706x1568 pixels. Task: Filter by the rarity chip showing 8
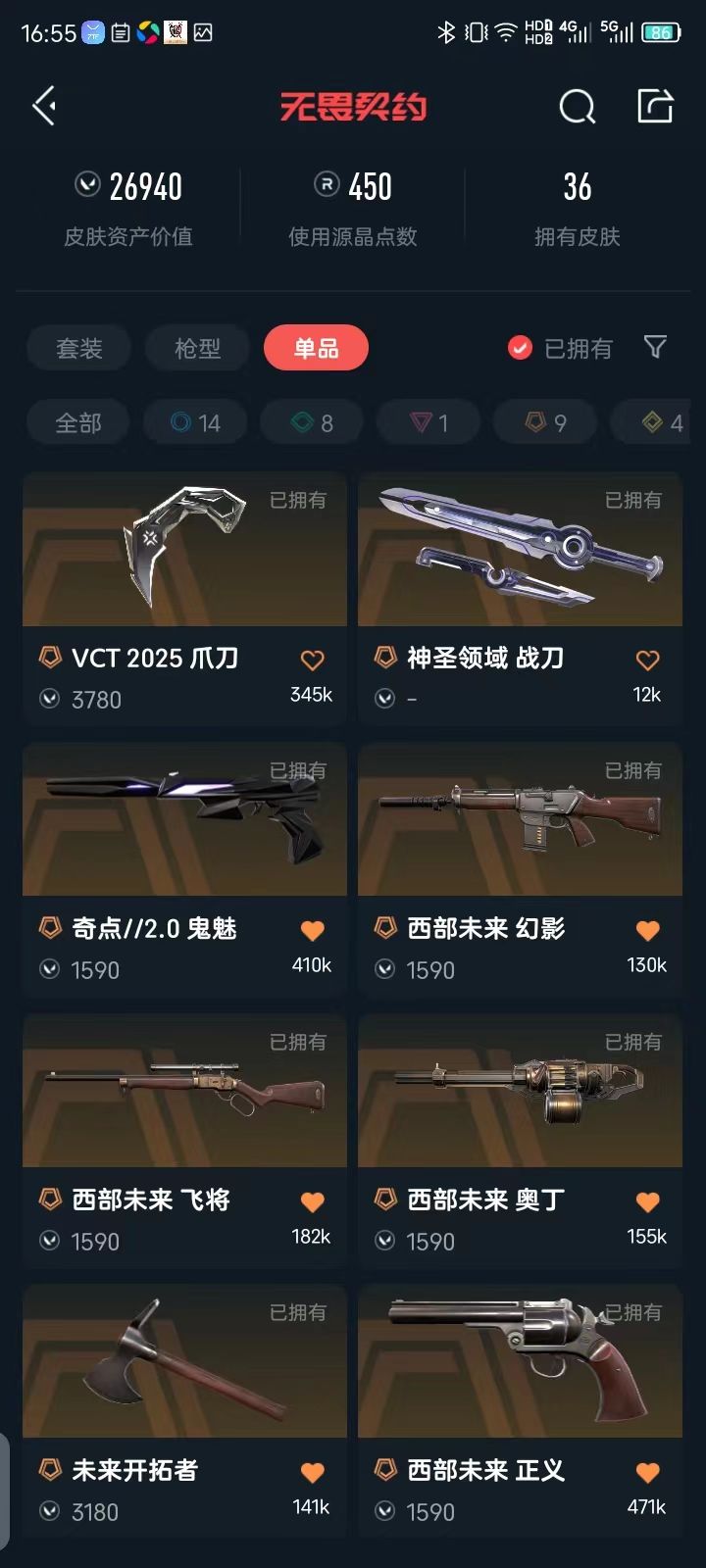[x=312, y=422]
